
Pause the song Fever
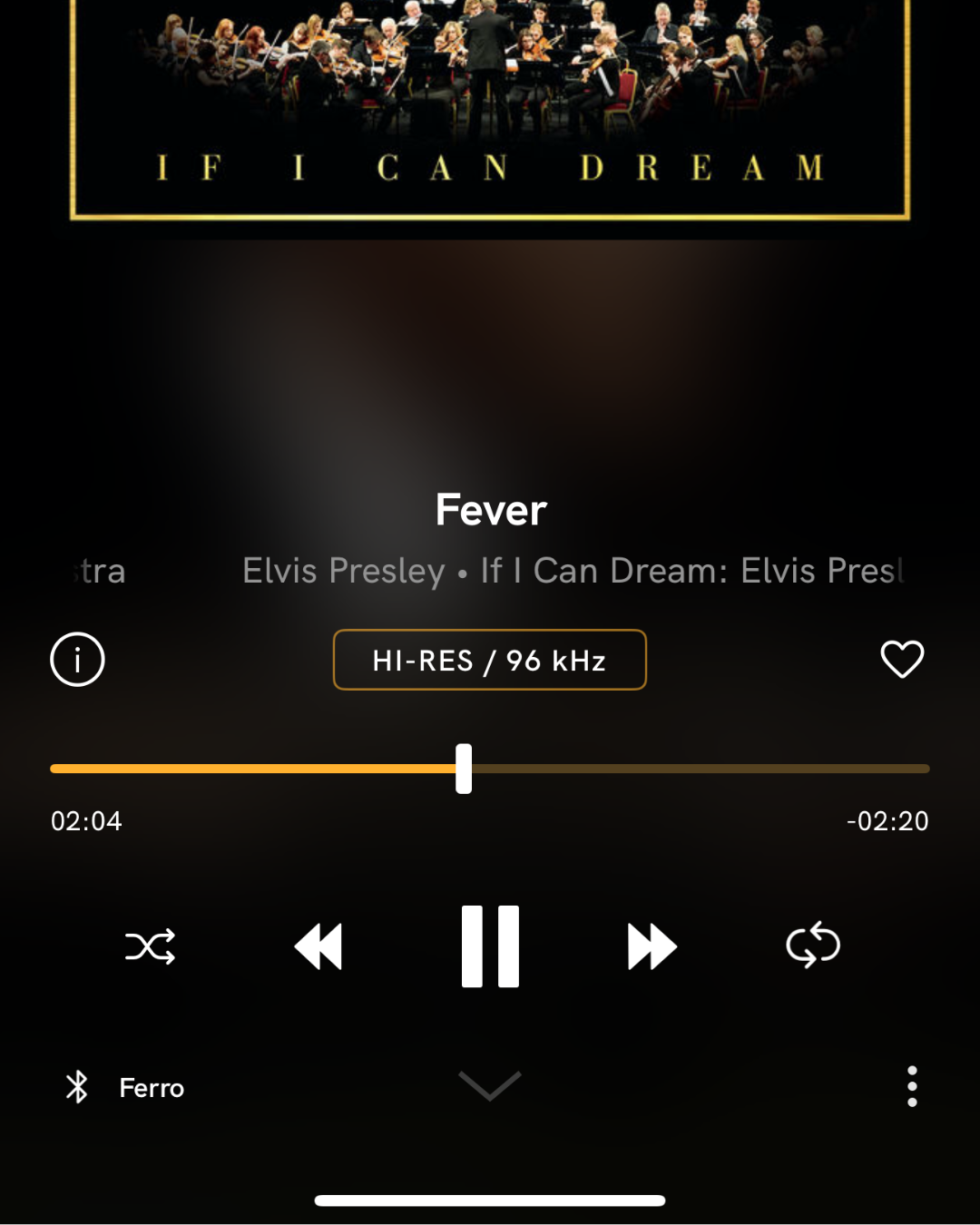pos(490,946)
